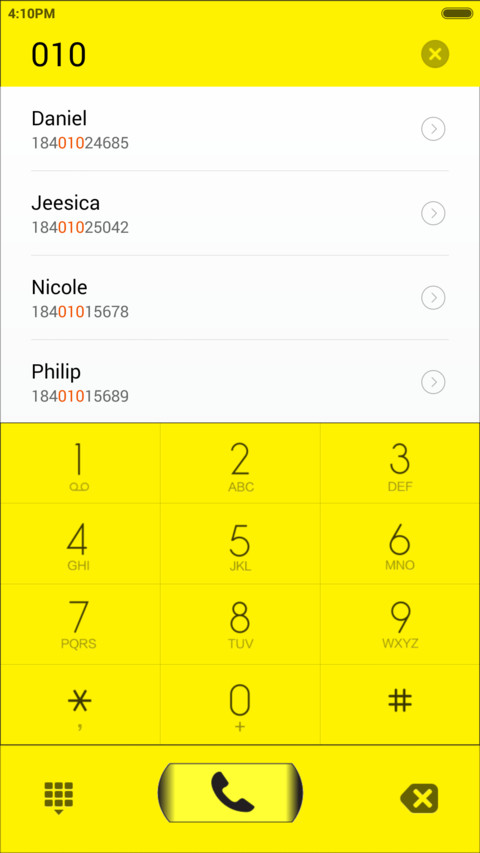This screenshot has height=853, width=480.
Task: Enter digit 0 on the keypad
Action: (x=240, y=704)
